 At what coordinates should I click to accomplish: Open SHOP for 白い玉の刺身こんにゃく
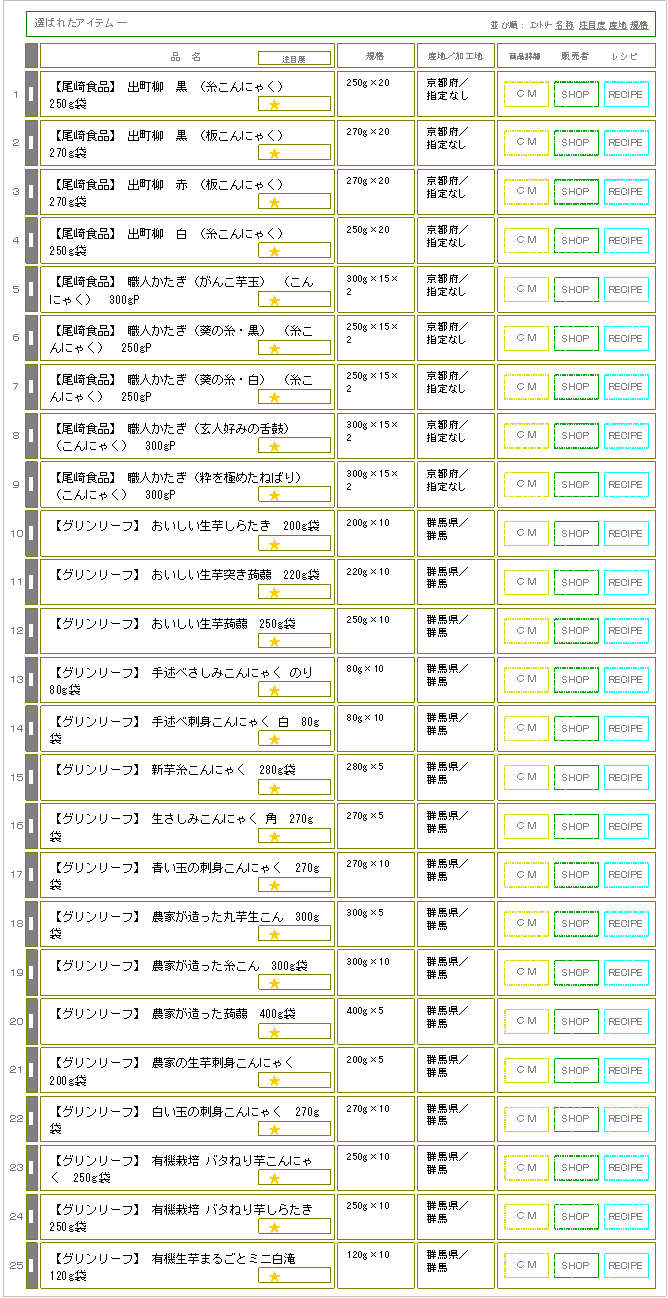[576, 1119]
